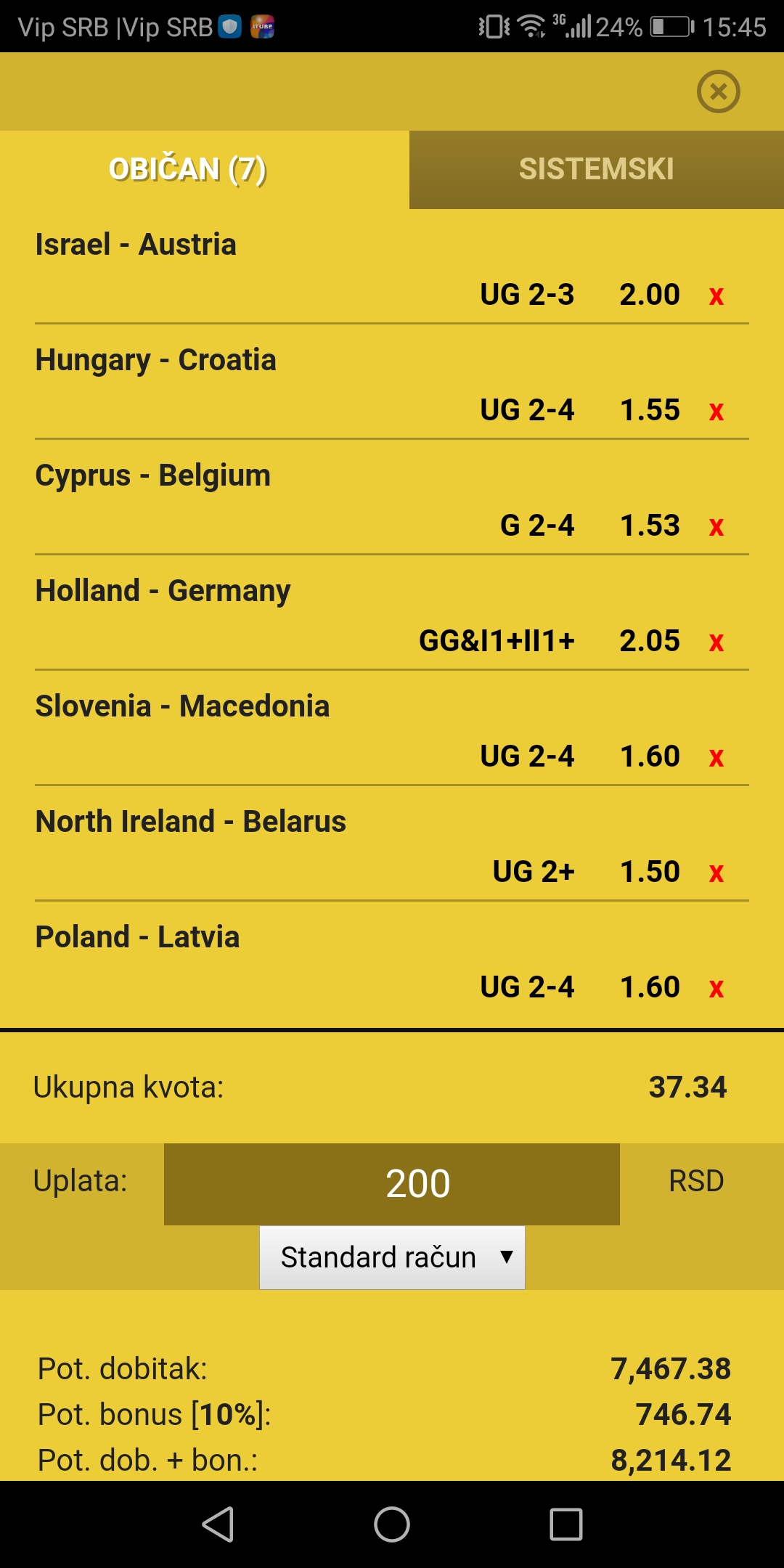Select the OBIČAN (7) tab

tap(188, 169)
